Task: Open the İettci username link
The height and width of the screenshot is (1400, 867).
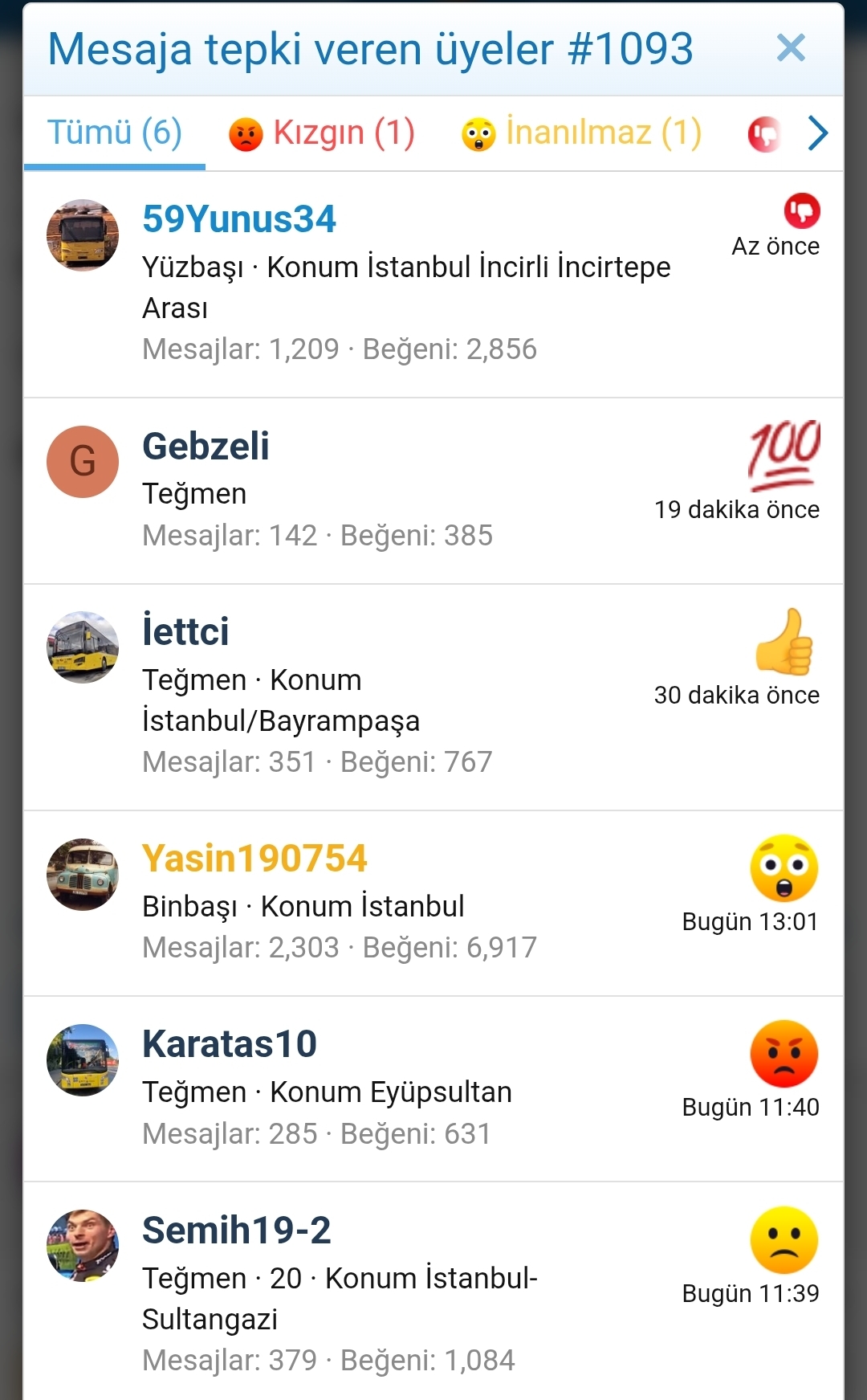Action: [185, 632]
